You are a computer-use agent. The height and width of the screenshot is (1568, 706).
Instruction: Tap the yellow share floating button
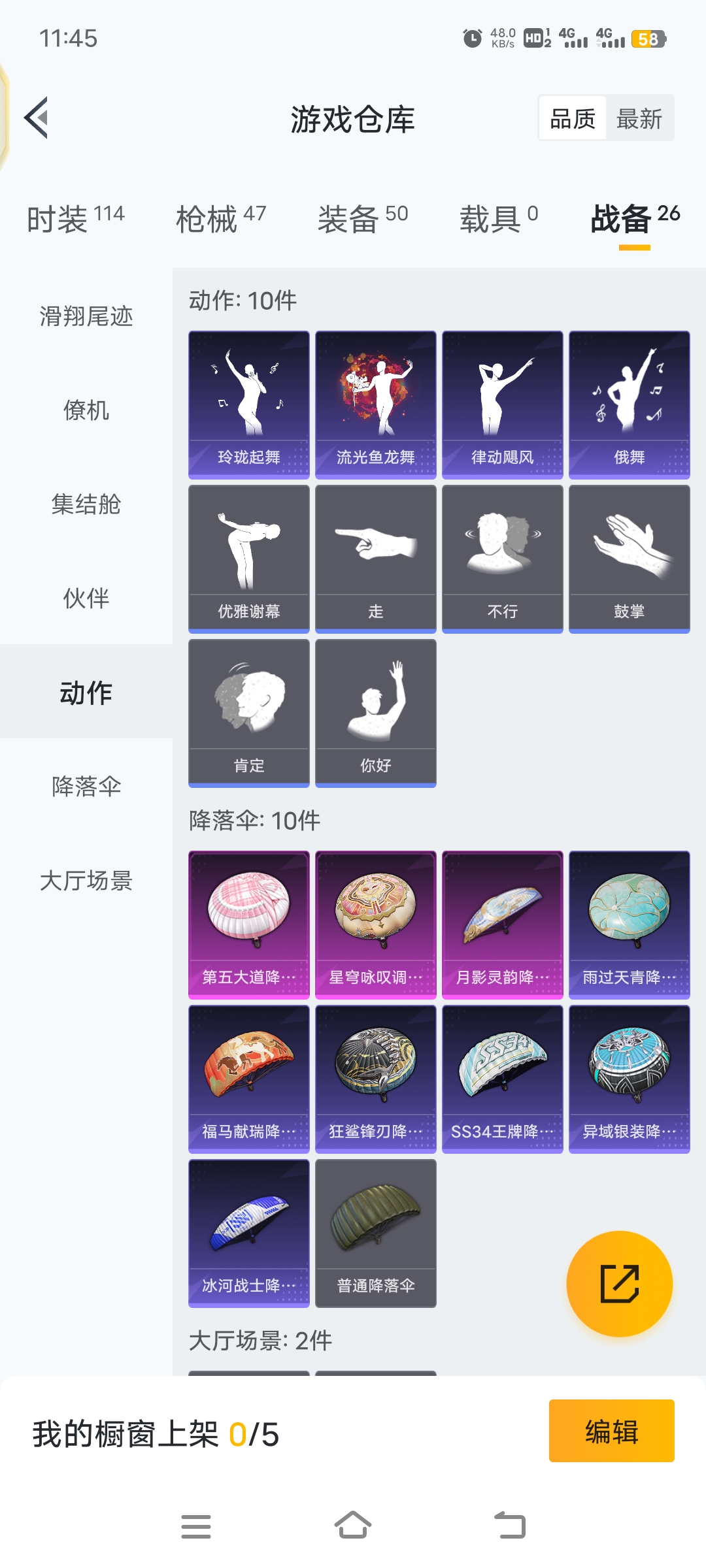(x=619, y=1284)
